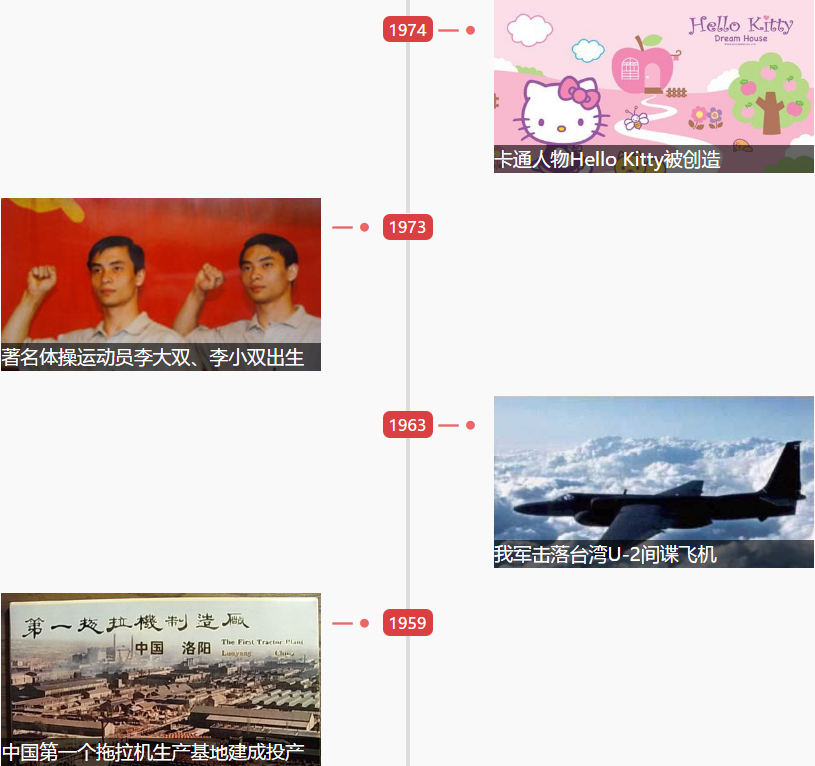Screen dimensions: 815x766
Task: Tap the 1959 timeline year label
Action: click(407, 623)
